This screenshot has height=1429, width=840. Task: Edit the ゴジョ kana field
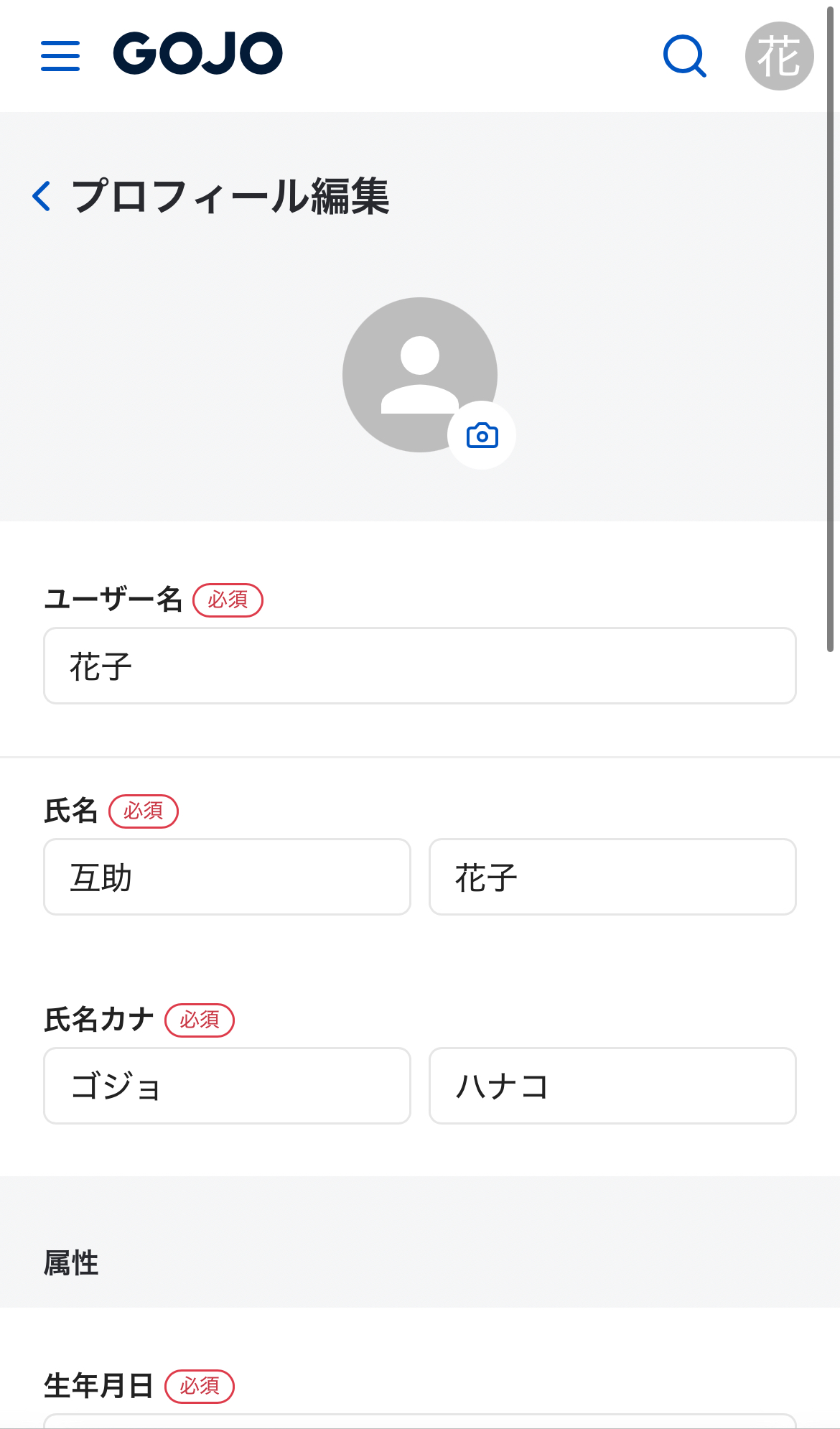[x=227, y=1086]
